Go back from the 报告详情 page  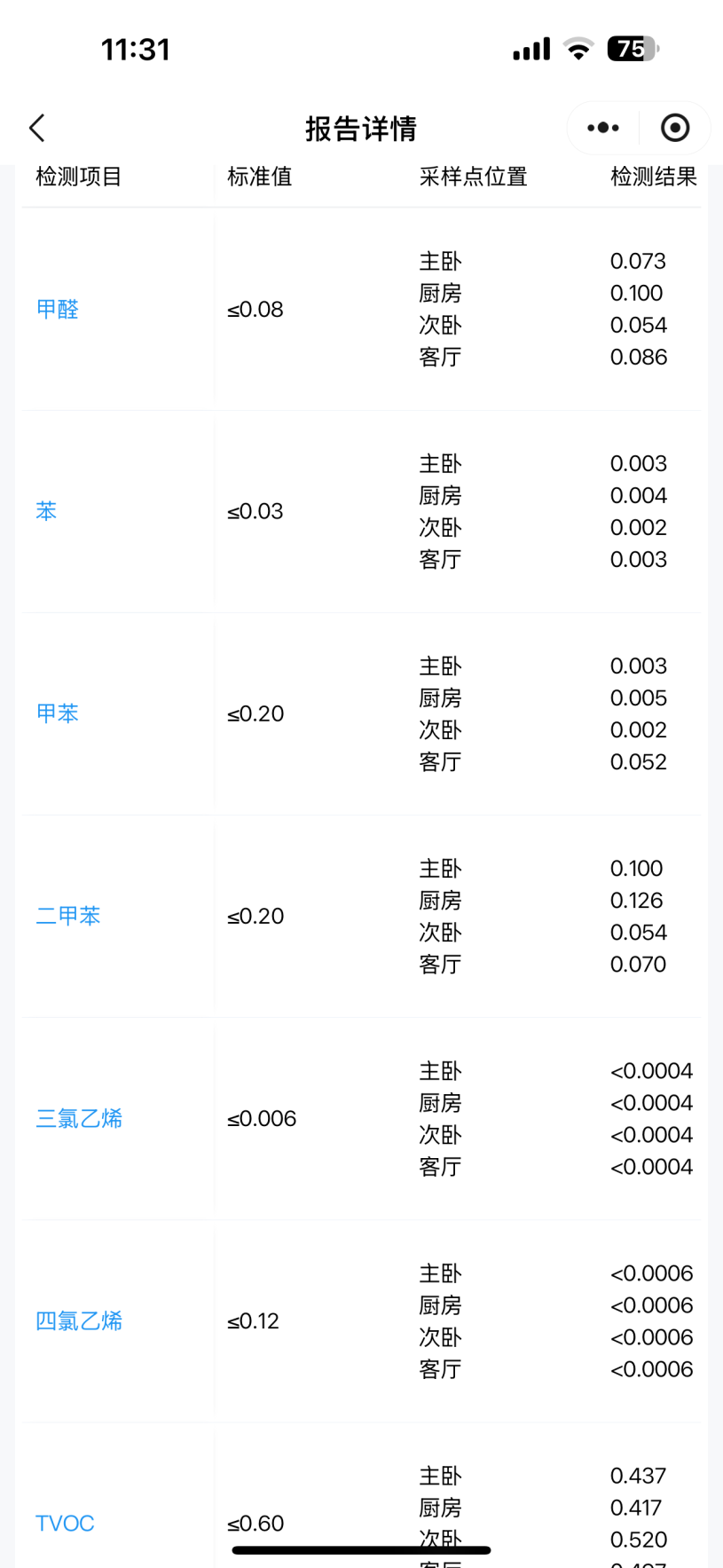click(37, 129)
